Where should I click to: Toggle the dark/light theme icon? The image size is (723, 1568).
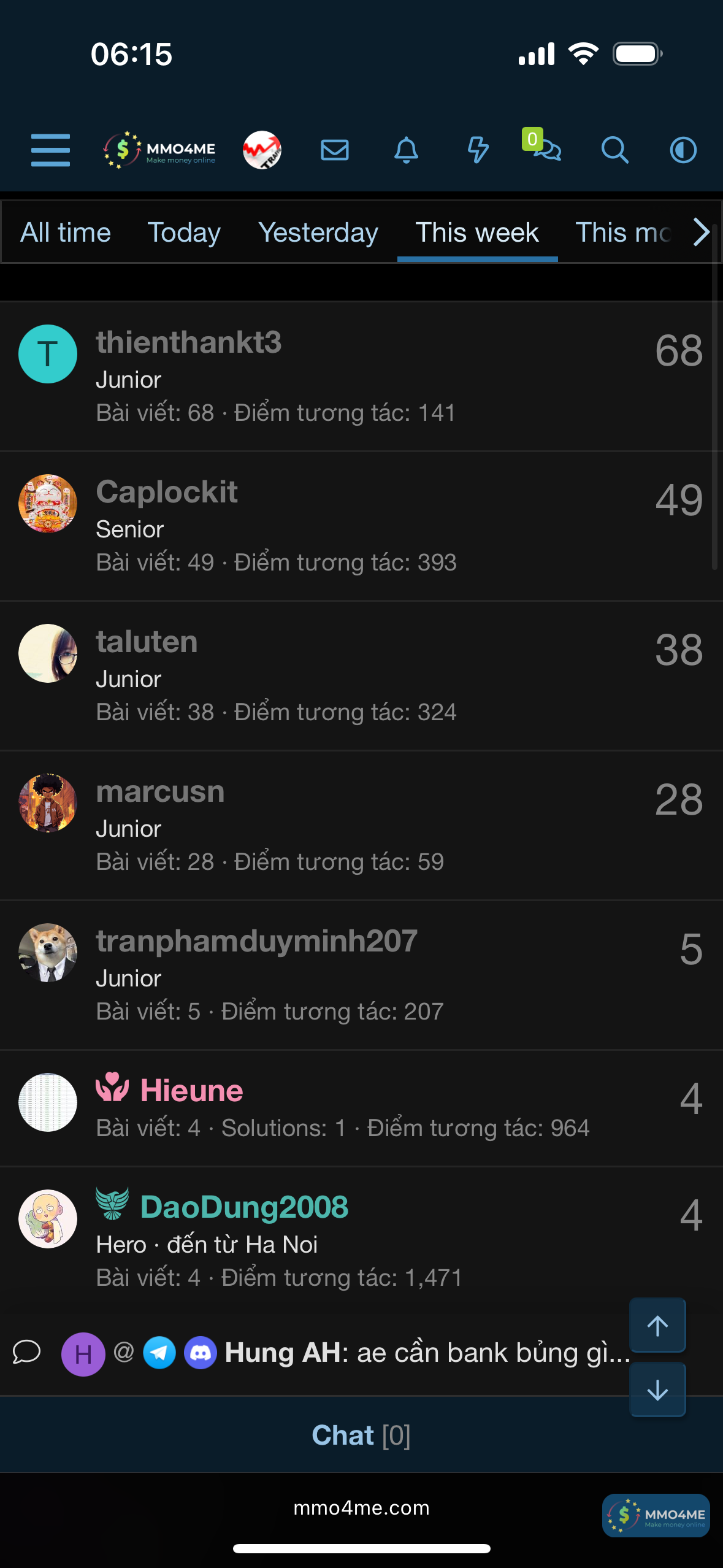click(x=683, y=150)
